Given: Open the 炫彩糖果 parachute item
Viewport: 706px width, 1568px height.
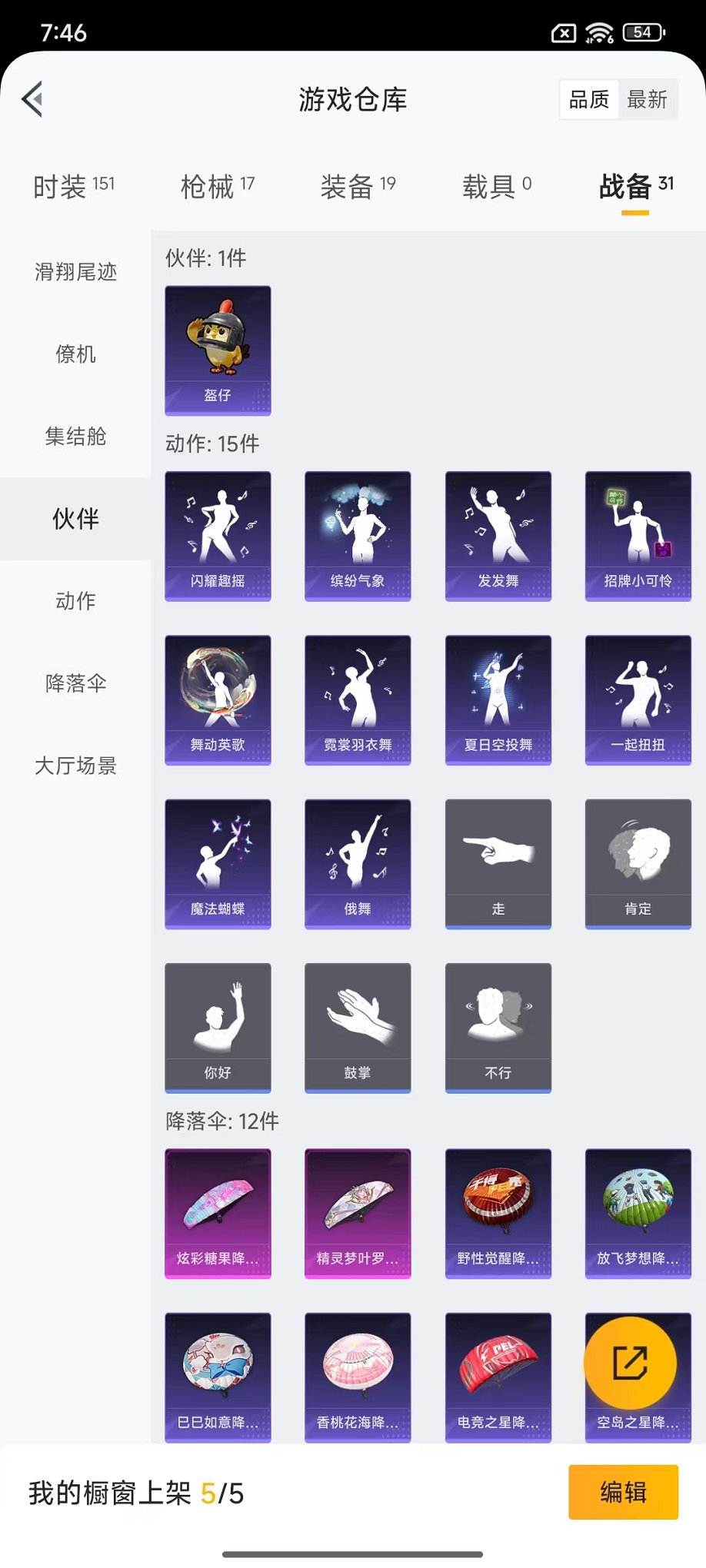Looking at the screenshot, I should 218,1213.
